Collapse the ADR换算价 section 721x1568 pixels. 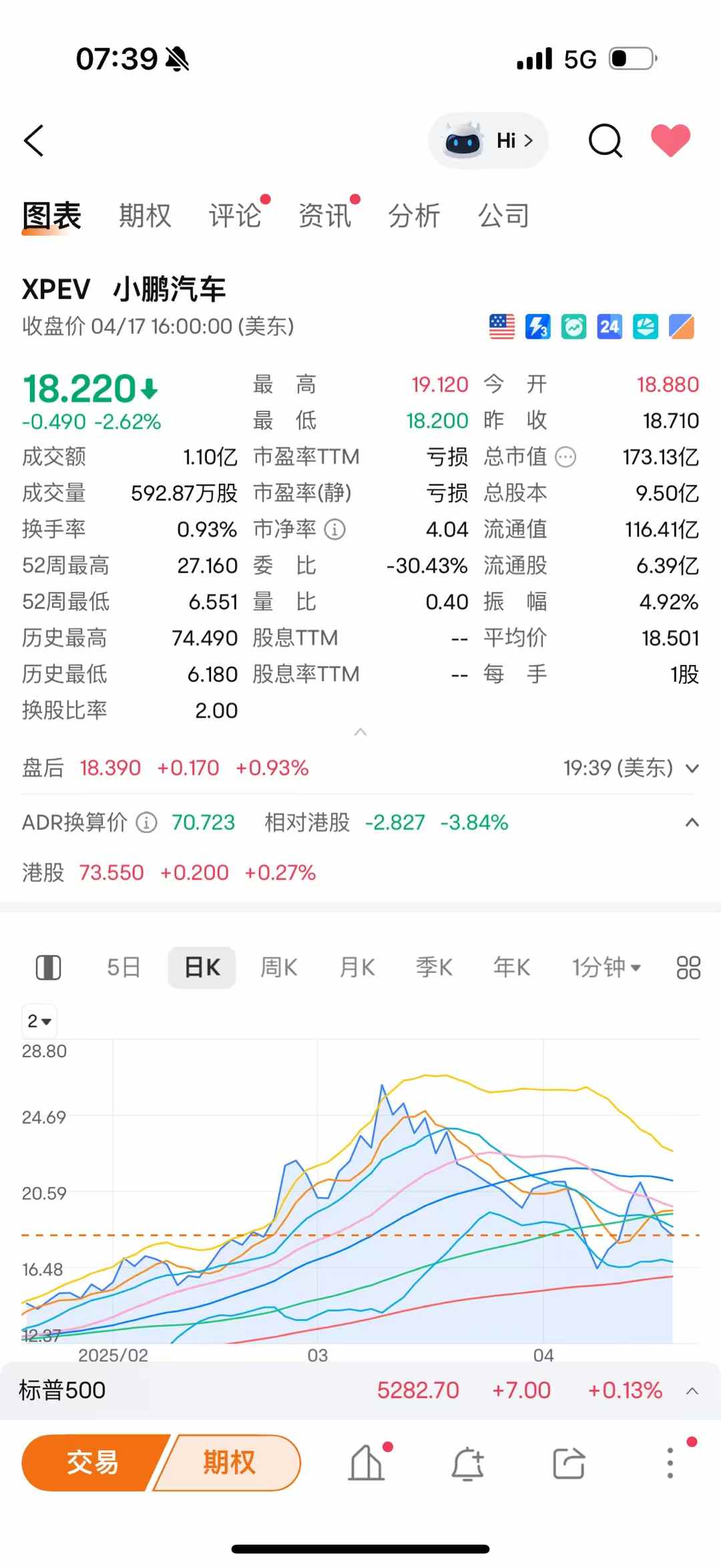(692, 823)
